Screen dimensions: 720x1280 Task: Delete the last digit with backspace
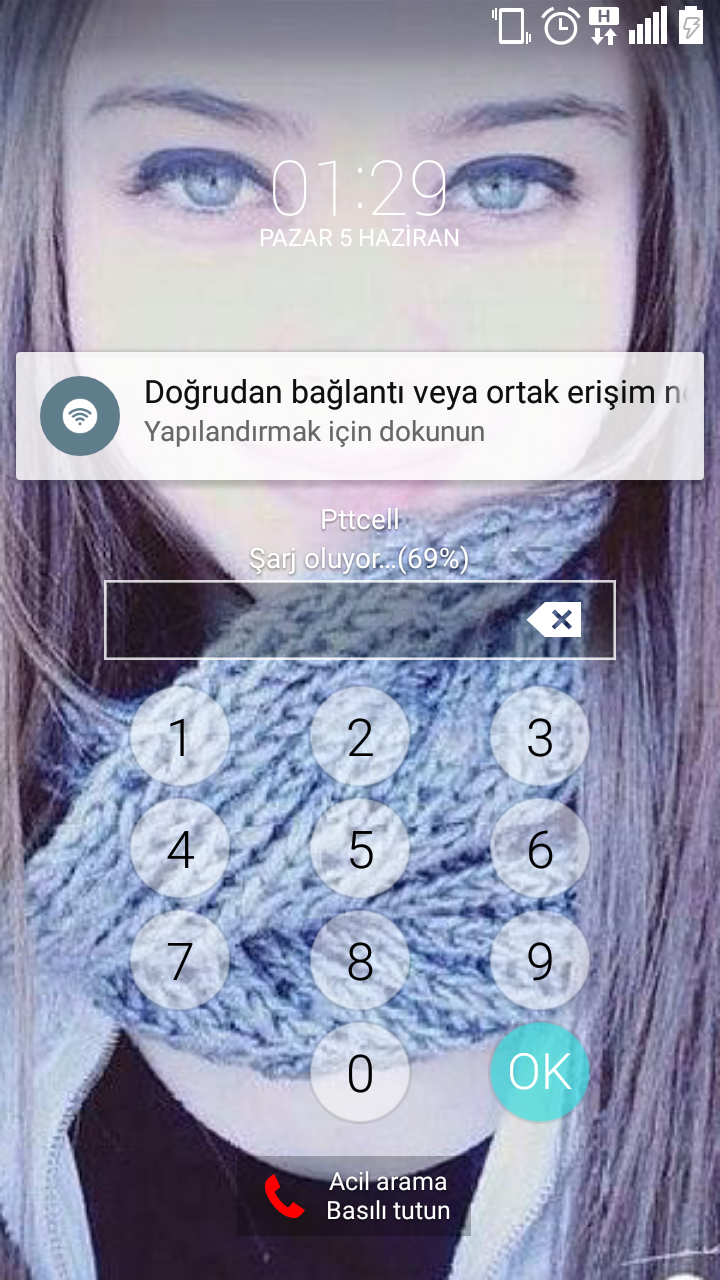pyautogui.click(x=555, y=620)
